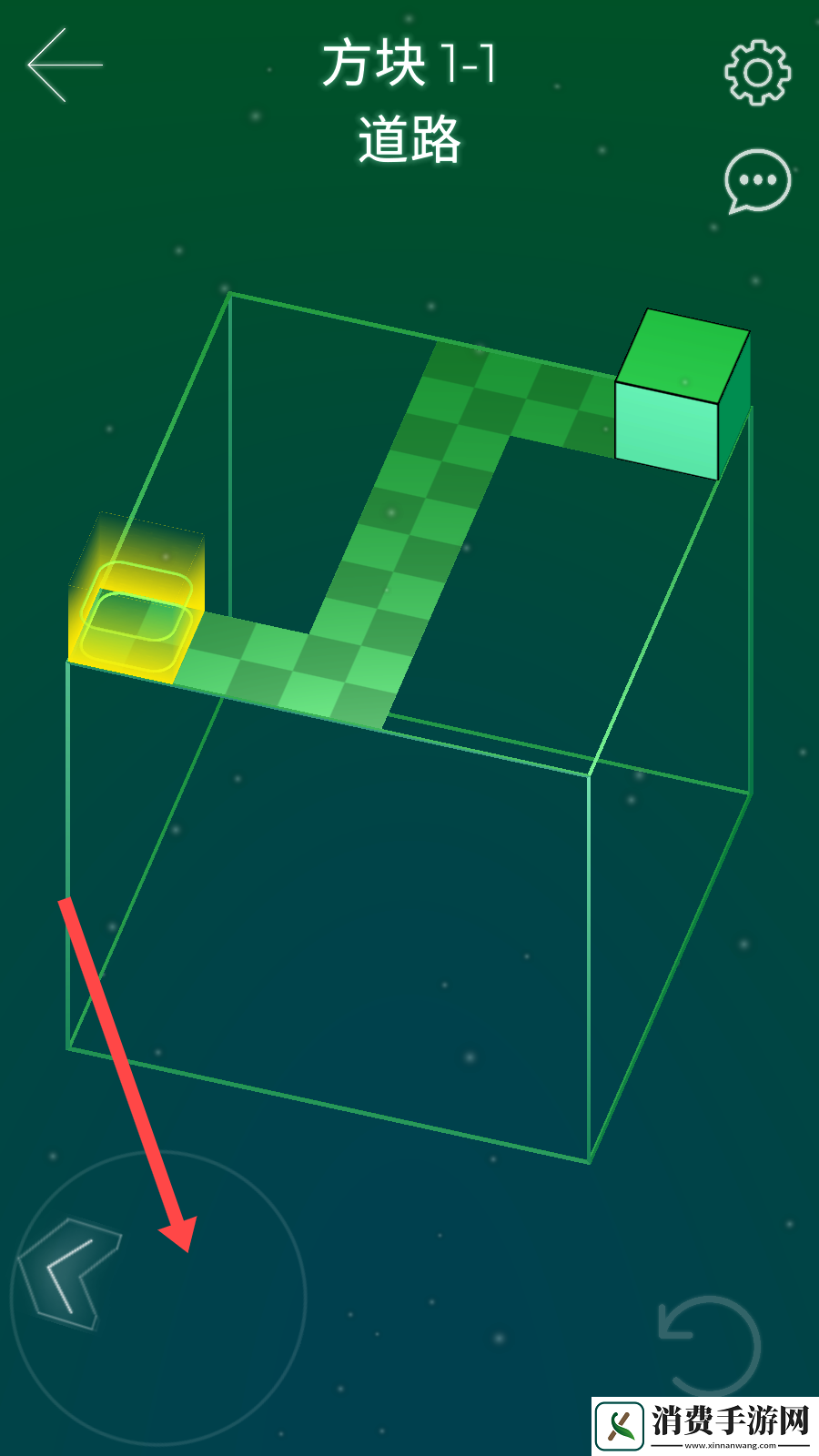Go back with the arrow icon

(x=64, y=65)
